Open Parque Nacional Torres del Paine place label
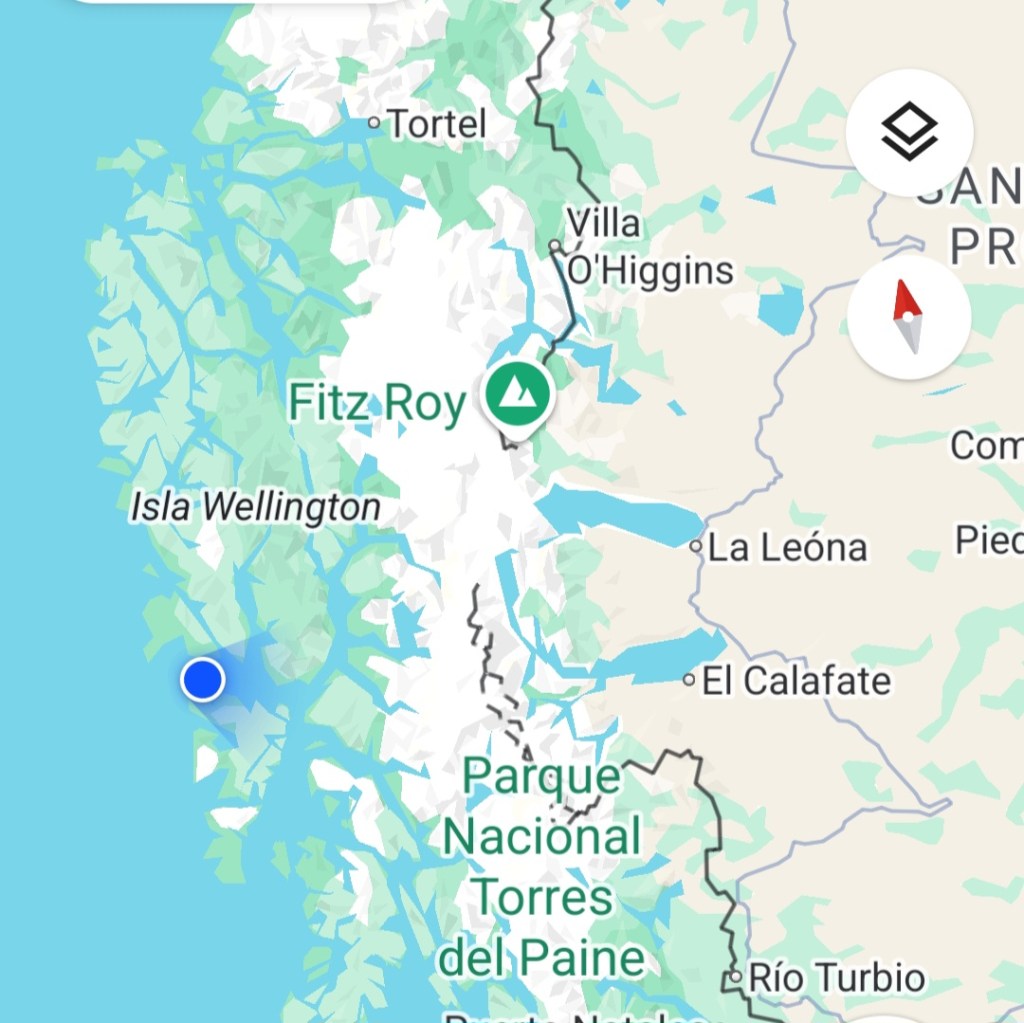 [x=543, y=866]
